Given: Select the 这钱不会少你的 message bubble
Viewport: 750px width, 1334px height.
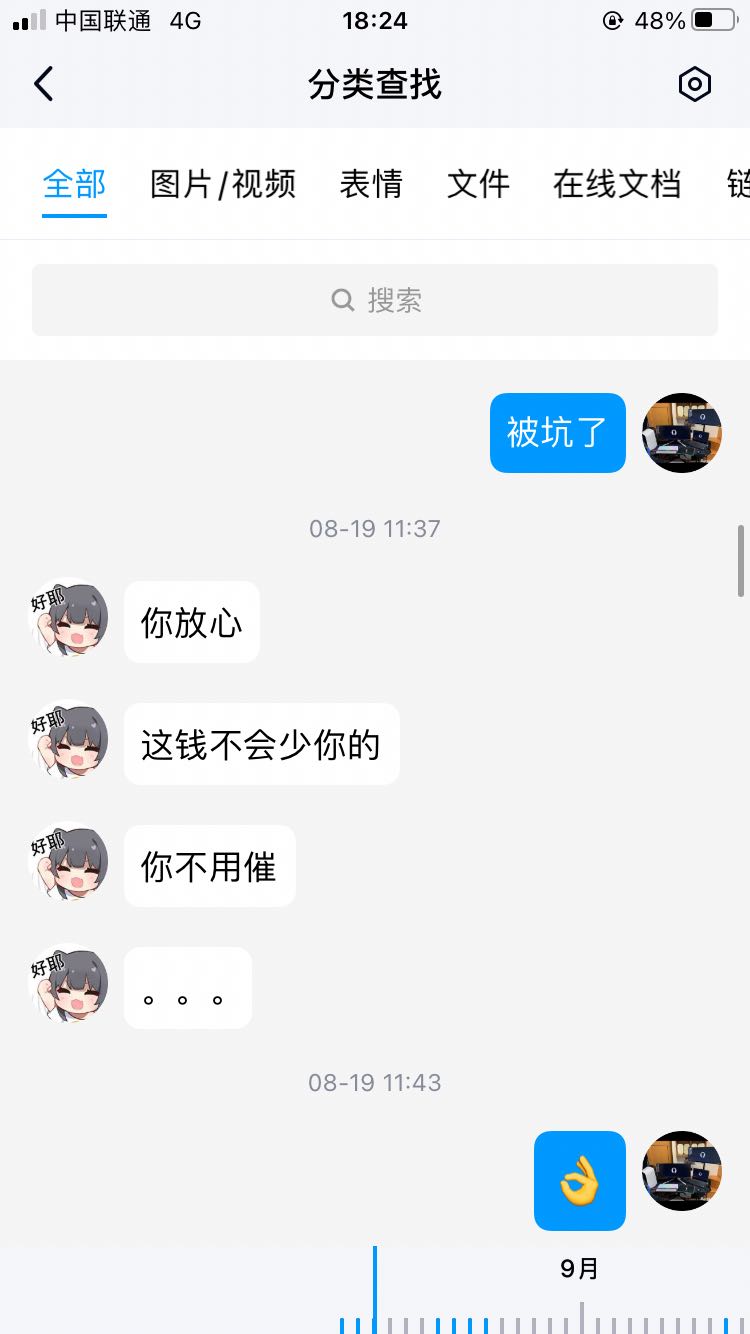Looking at the screenshot, I should (261, 743).
